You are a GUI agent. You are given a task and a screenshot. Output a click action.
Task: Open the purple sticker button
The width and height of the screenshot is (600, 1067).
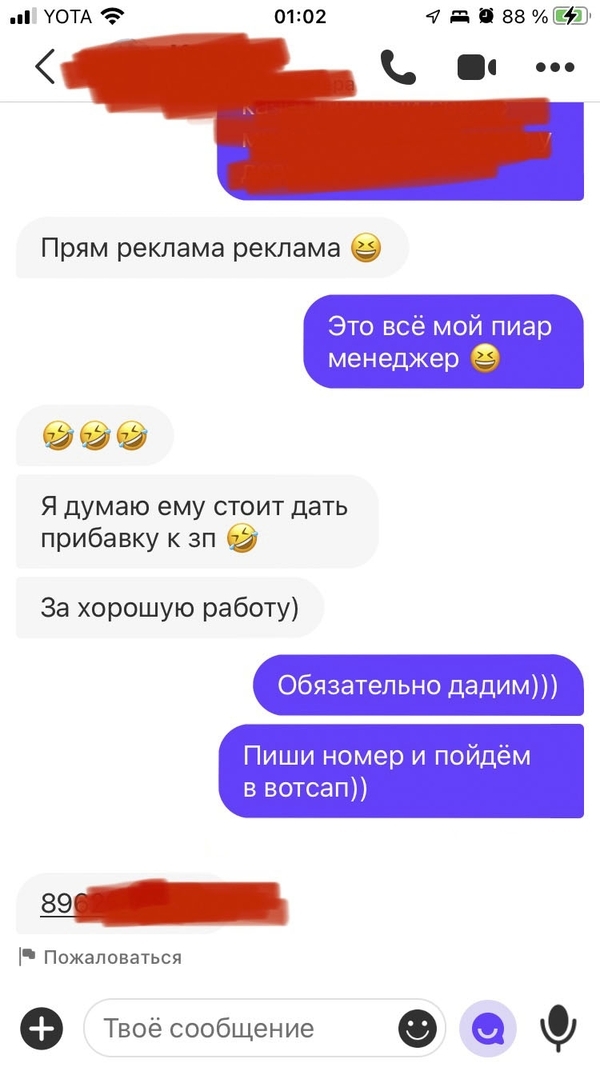488,1027
